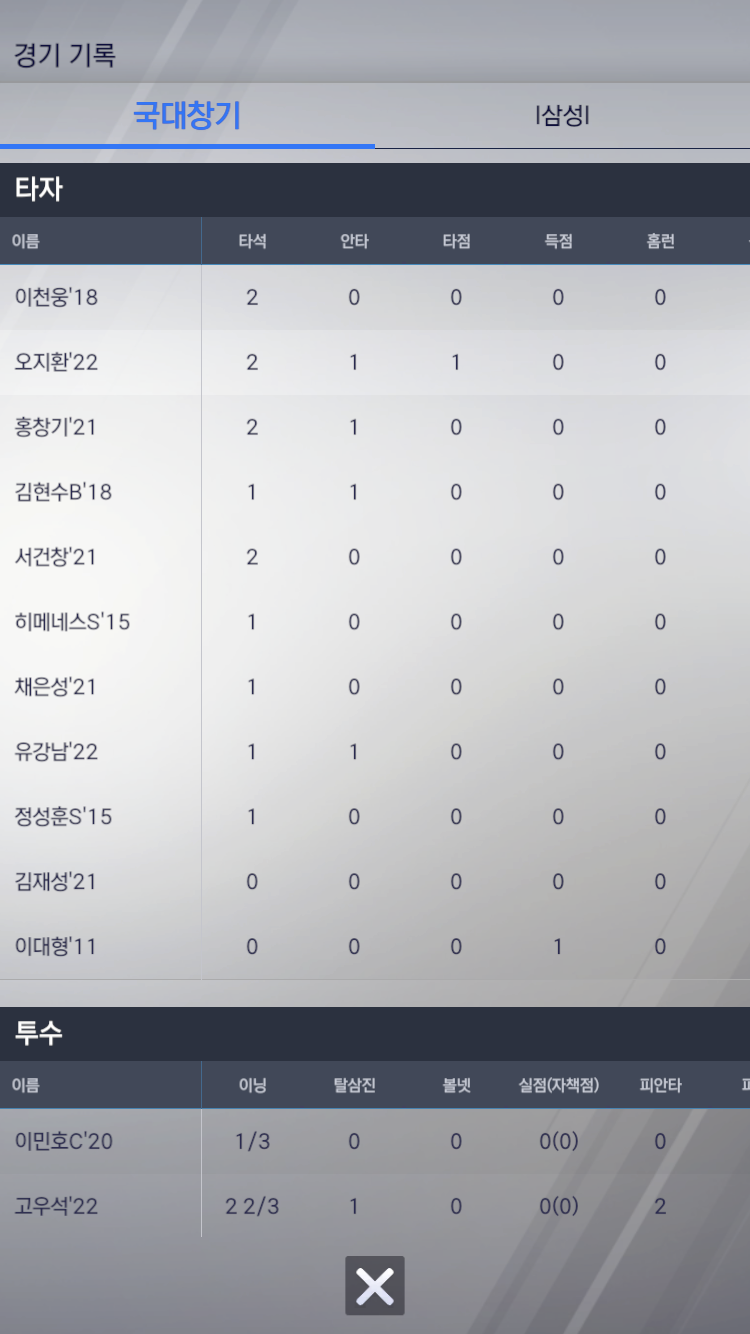750x1334 pixels.
Task: Switch to the 삼성 team tab
Action: coord(563,116)
